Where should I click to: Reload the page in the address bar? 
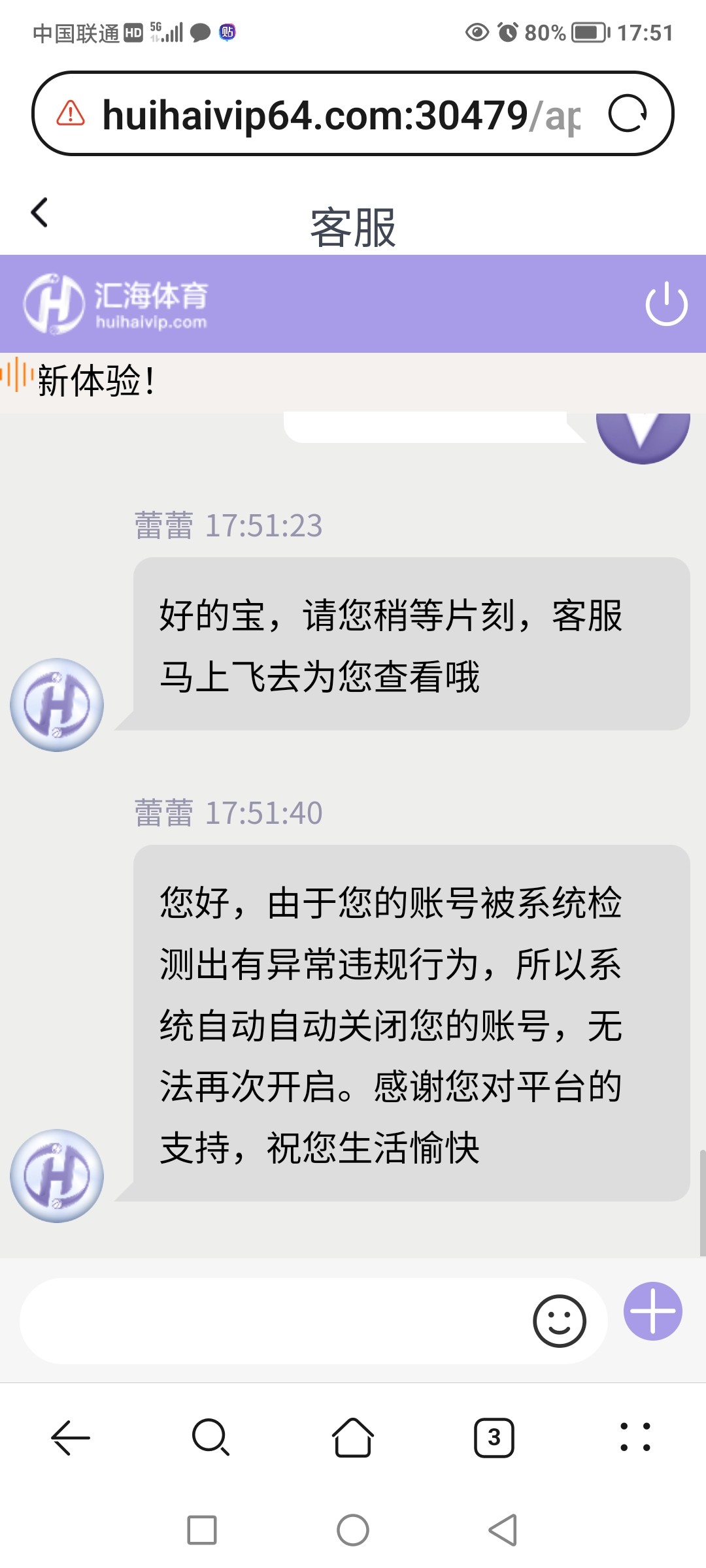[628, 114]
